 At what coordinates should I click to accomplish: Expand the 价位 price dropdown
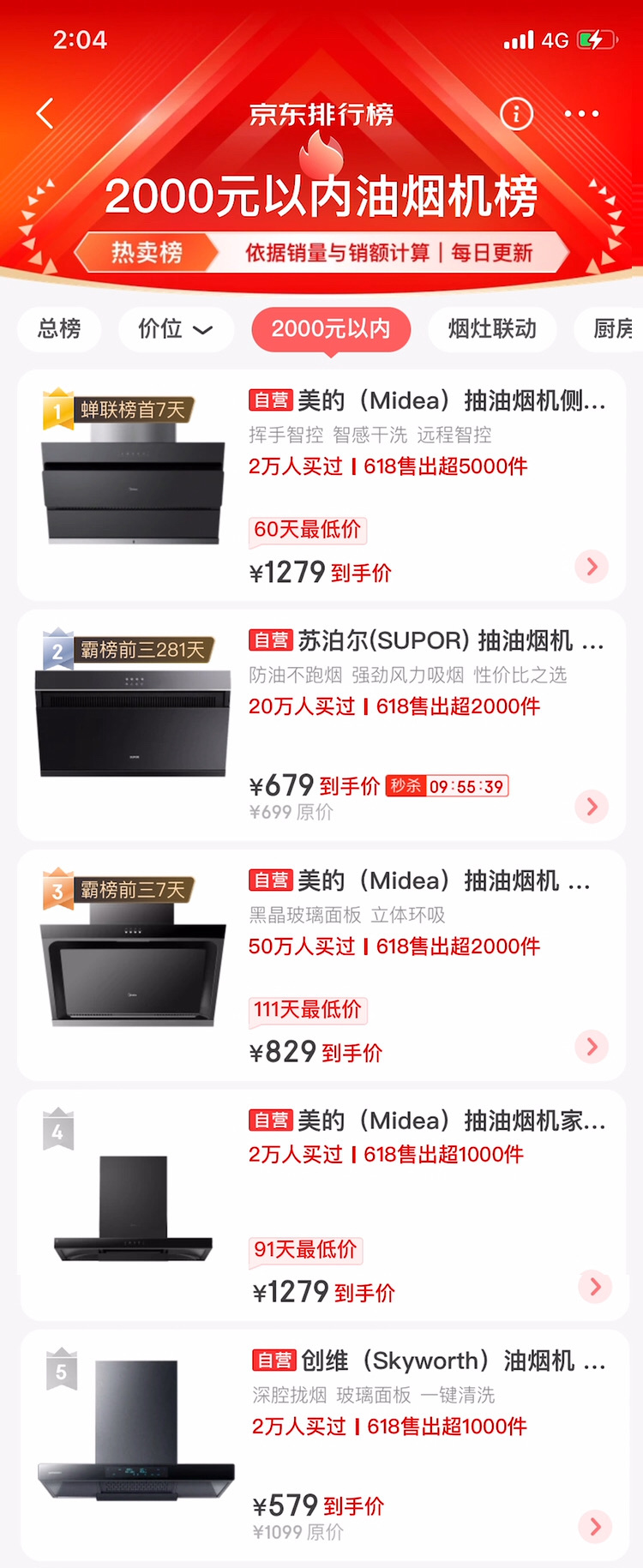point(175,329)
